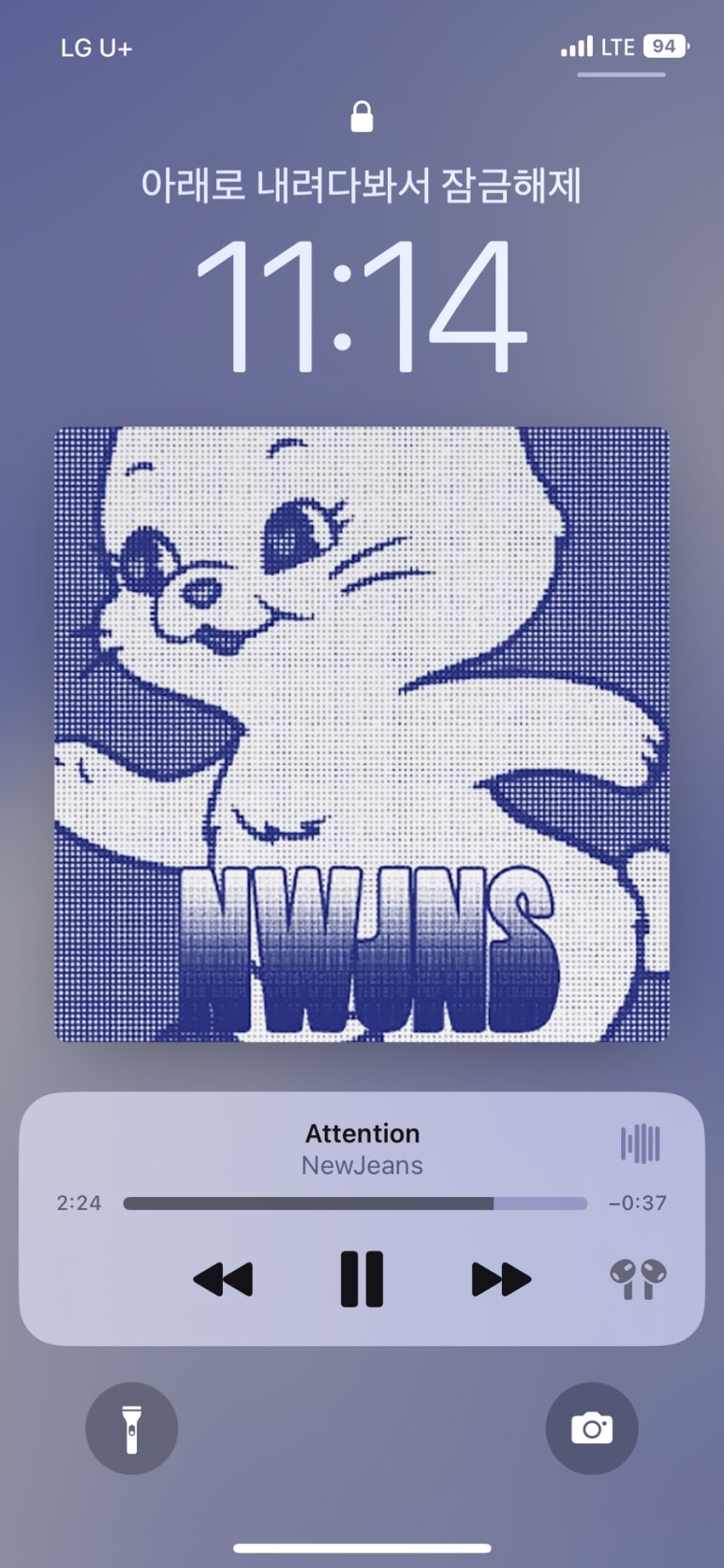This screenshot has height=1568, width=724.
Task: Skip to the next track
Action: tap(501, 1279)
